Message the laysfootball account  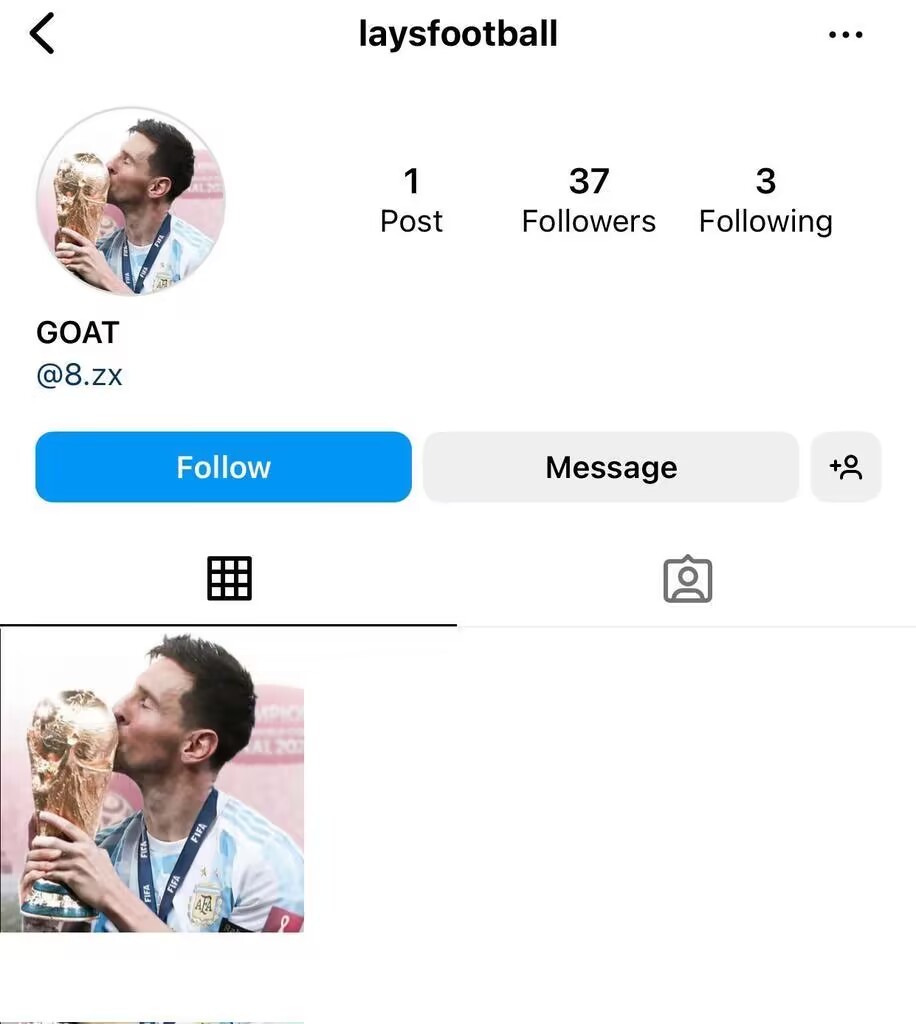pos(610,467)
